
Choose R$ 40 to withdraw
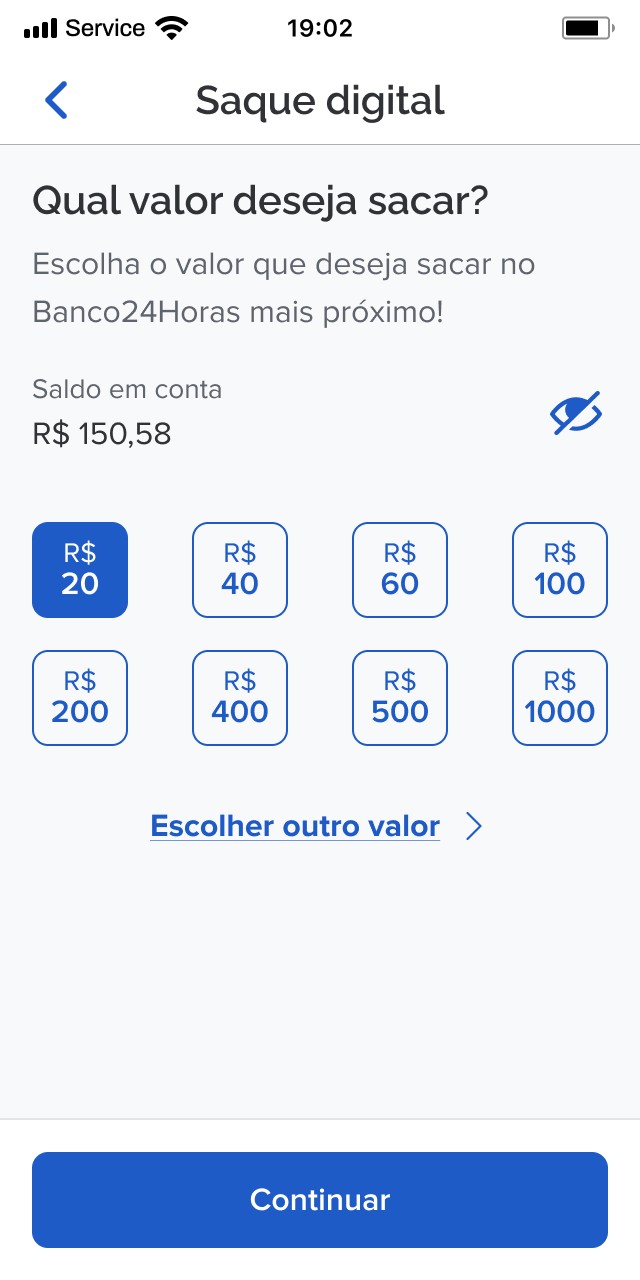point(240,570)
